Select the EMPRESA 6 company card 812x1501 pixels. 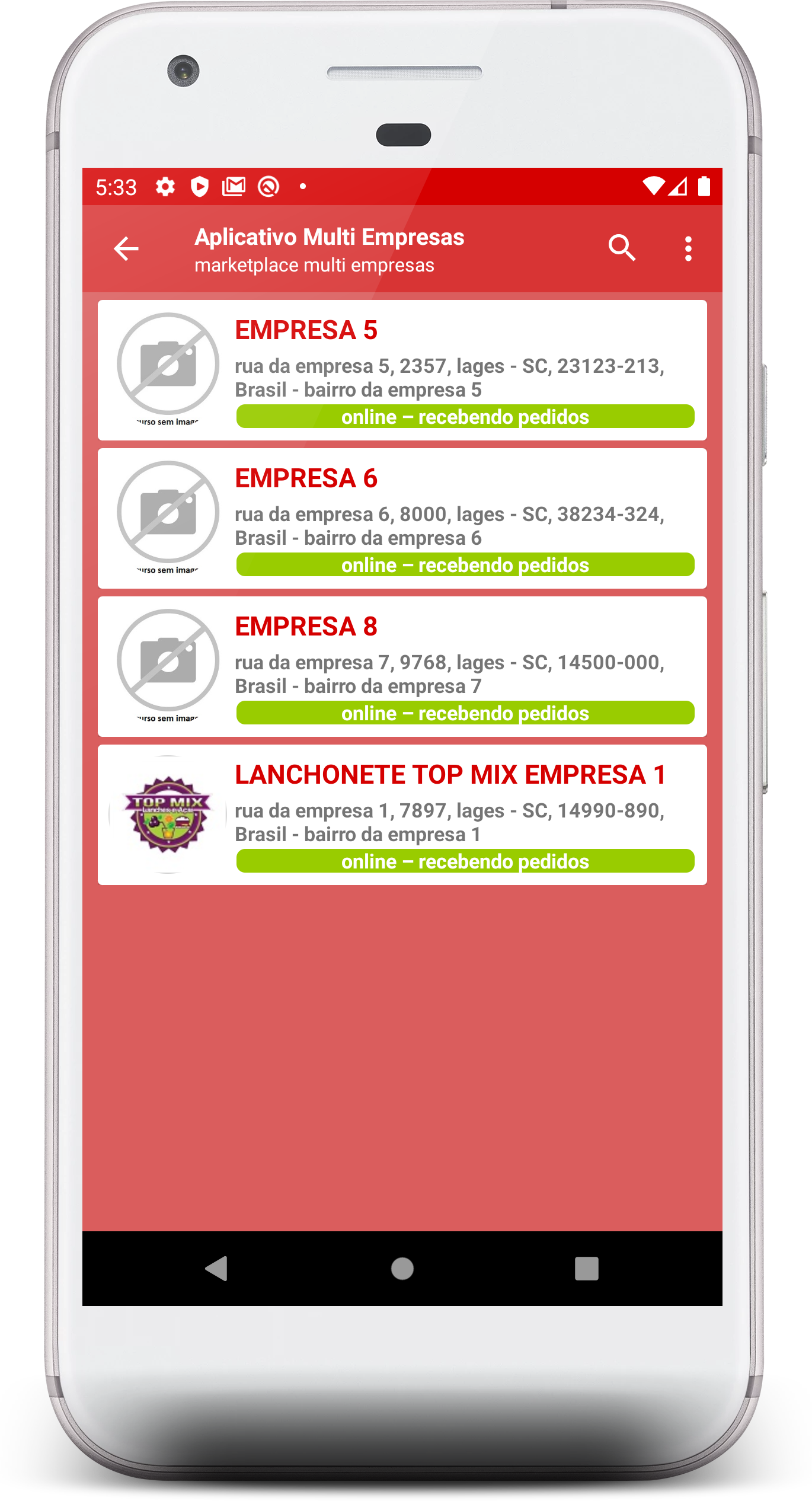tap(402, 518)
